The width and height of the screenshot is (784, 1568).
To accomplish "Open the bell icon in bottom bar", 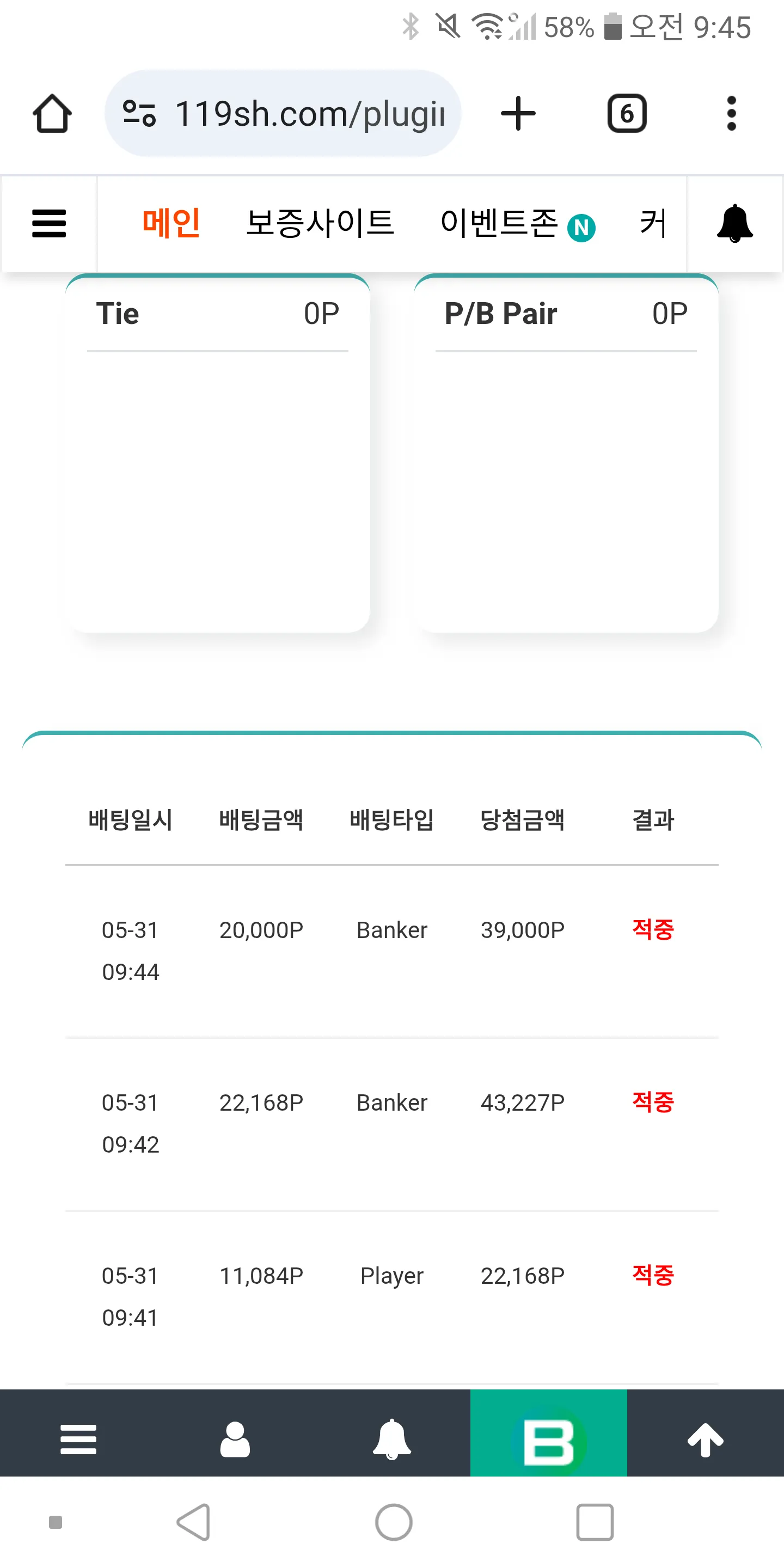I will [x=392, y=1440].
